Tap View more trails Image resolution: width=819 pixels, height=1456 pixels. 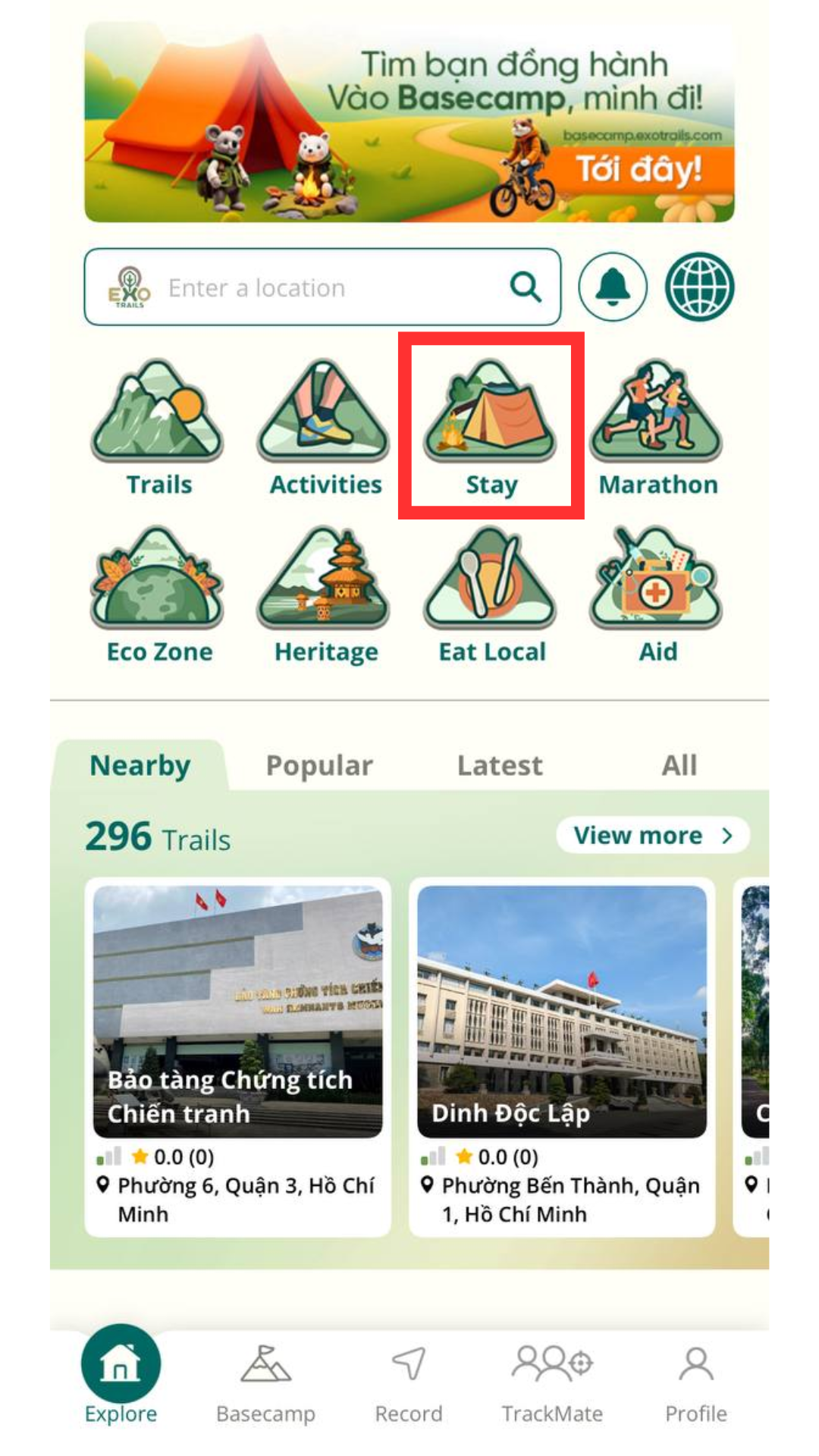tap(652, 836)
